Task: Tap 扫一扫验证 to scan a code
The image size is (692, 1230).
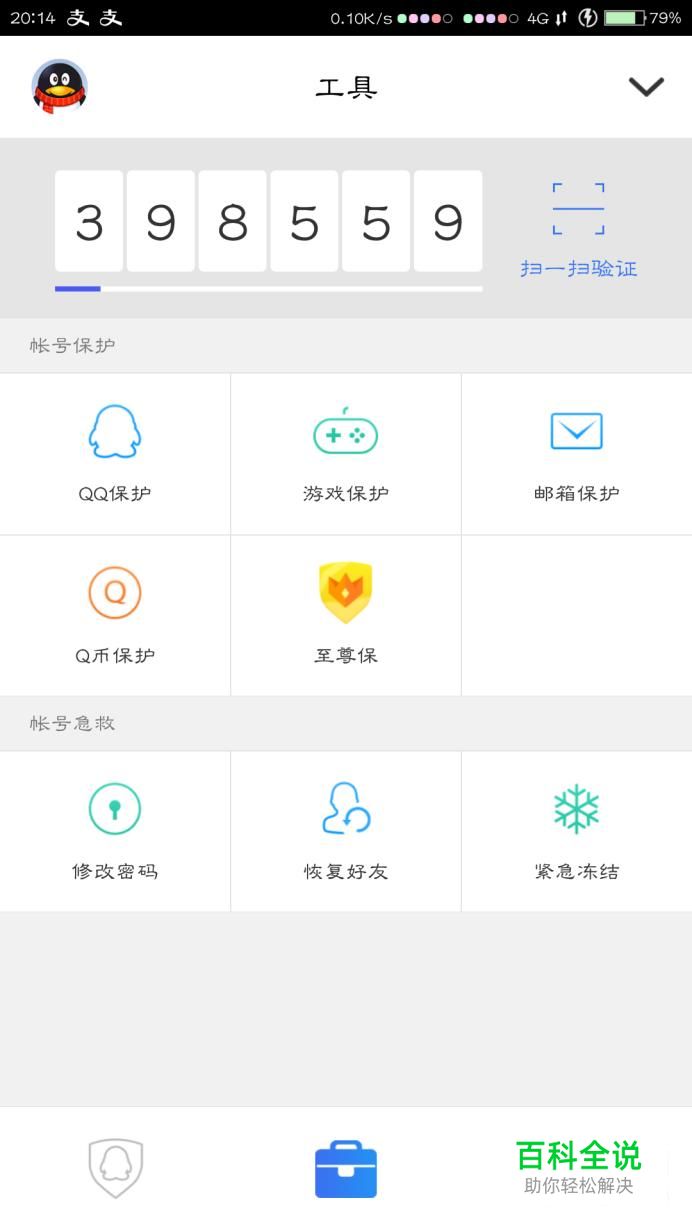Action: tap(578, 230)
